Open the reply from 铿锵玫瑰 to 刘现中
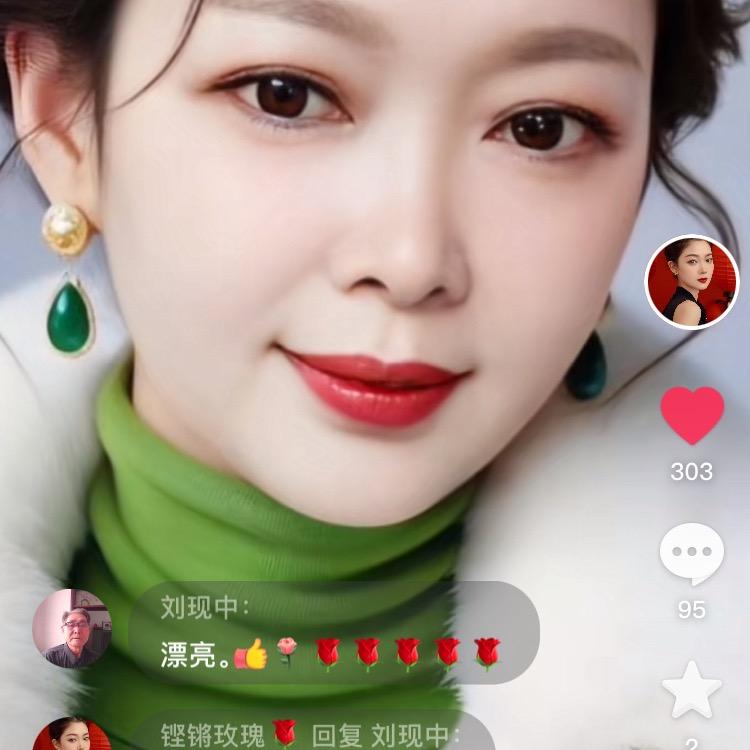Image resolution: width=750 pixels, height=750 pixels. point(310,733)
